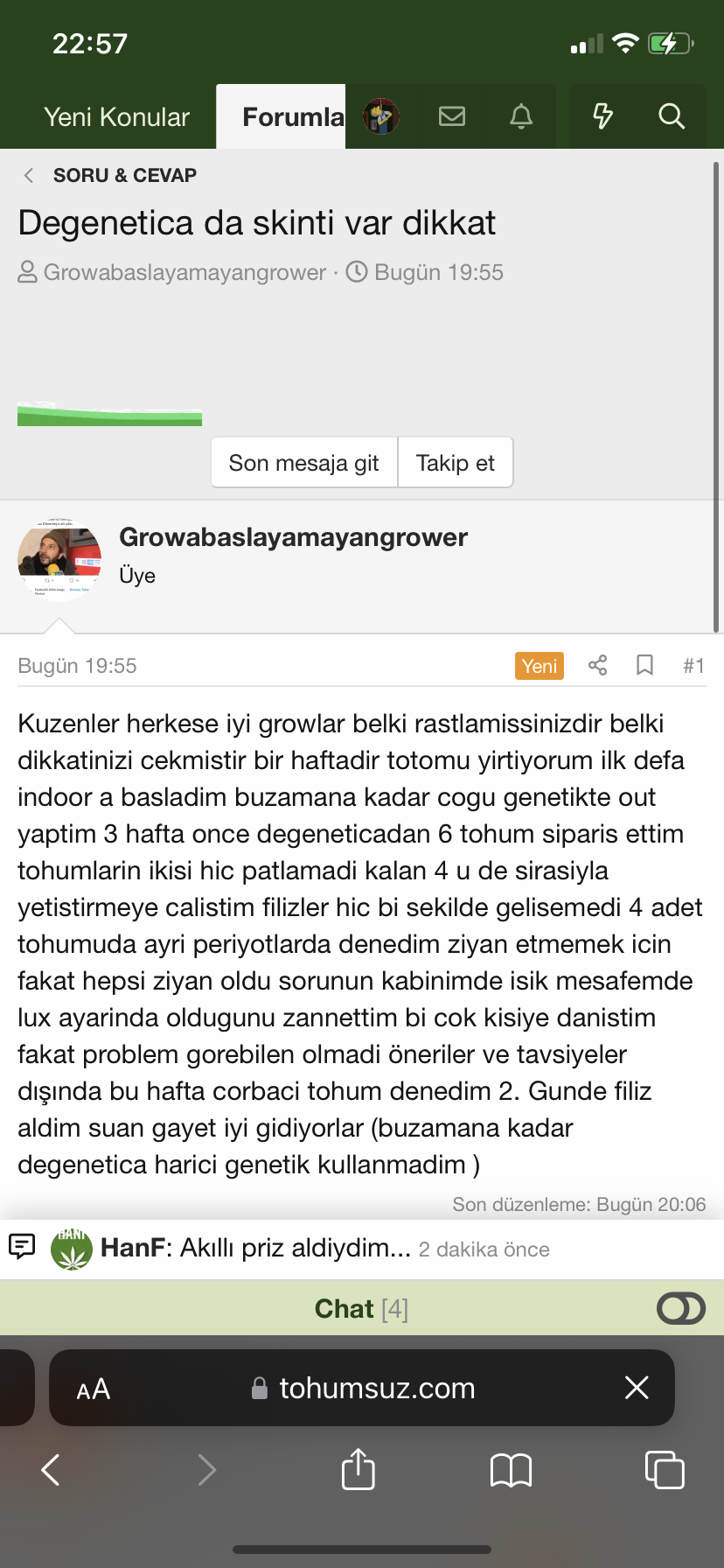Follow thread with Takip et
724x1568 pixels.
[x=456, y=463]
